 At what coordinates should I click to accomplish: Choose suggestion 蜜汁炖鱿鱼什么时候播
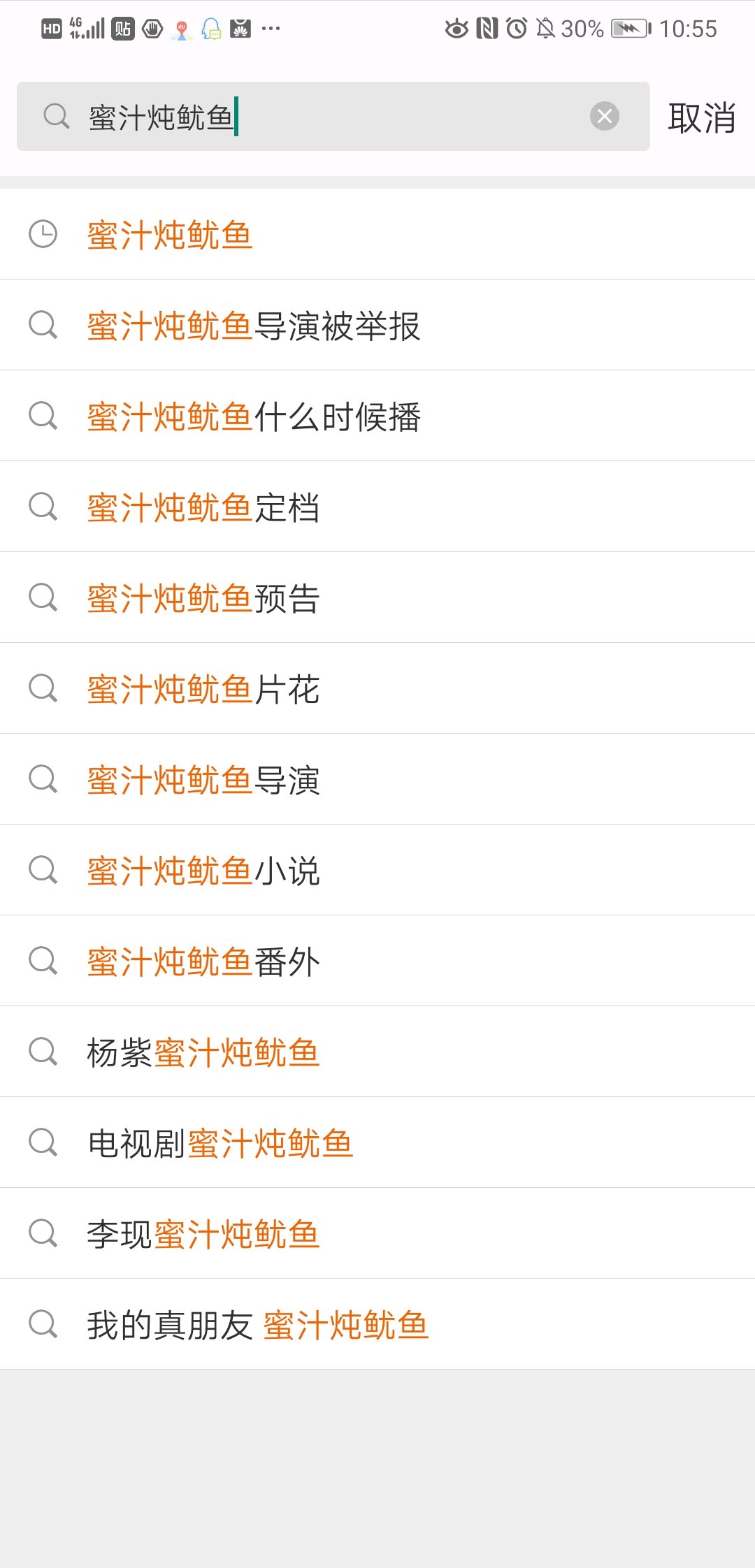click(377, 416)
